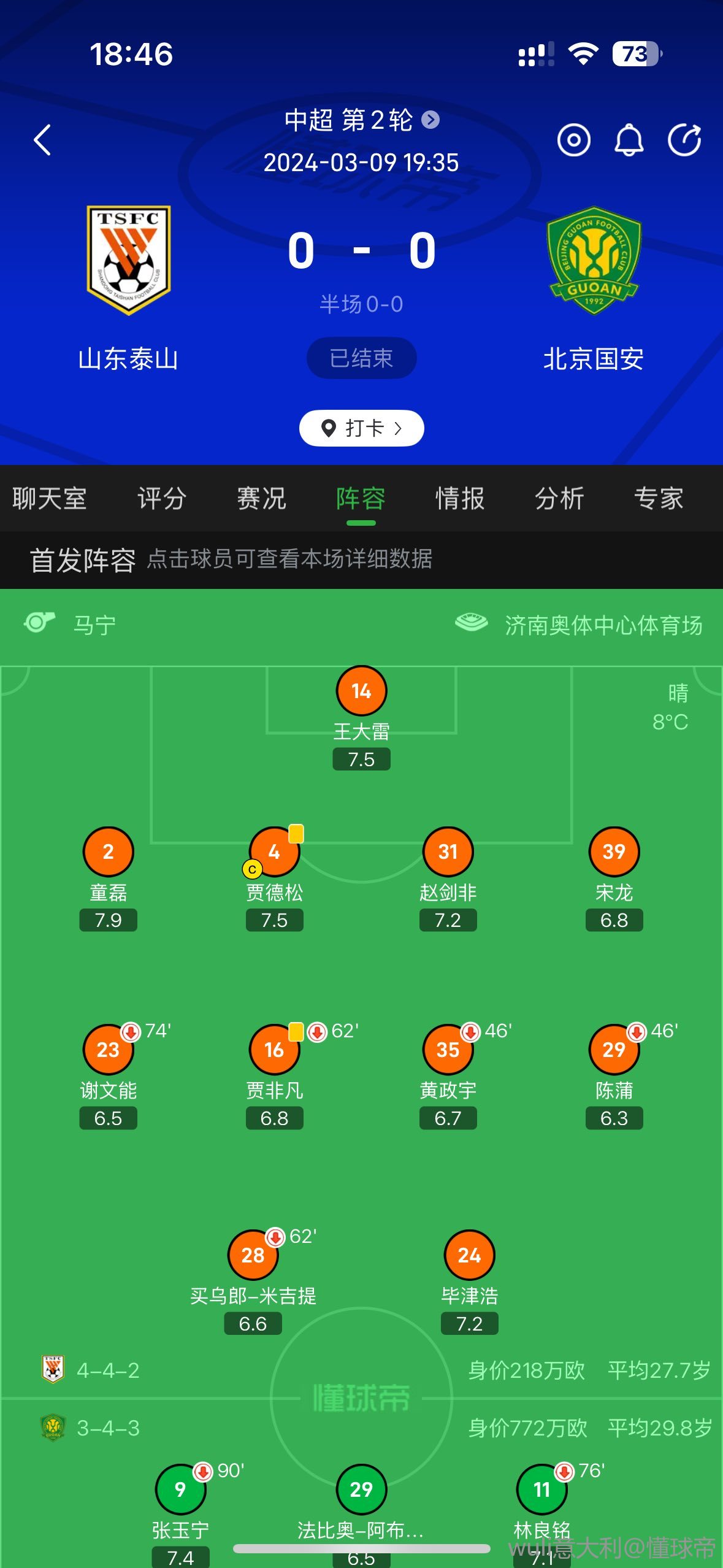Open the 分析 tab
The height and width of the screenshot is (1568, 723).
click(x=559, y=498)
